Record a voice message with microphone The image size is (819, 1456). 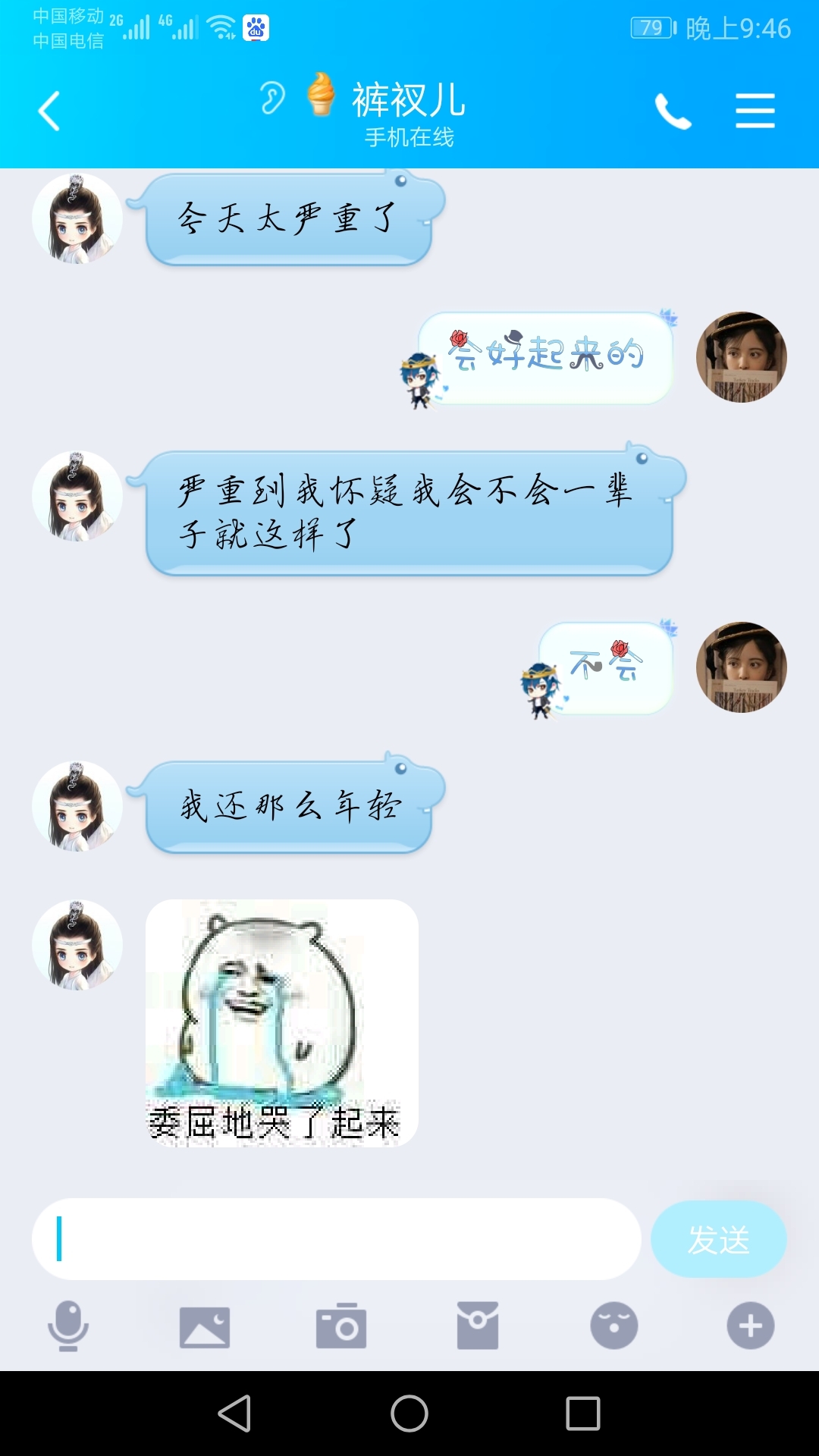pyautogui.click(x=68, y=1326)
